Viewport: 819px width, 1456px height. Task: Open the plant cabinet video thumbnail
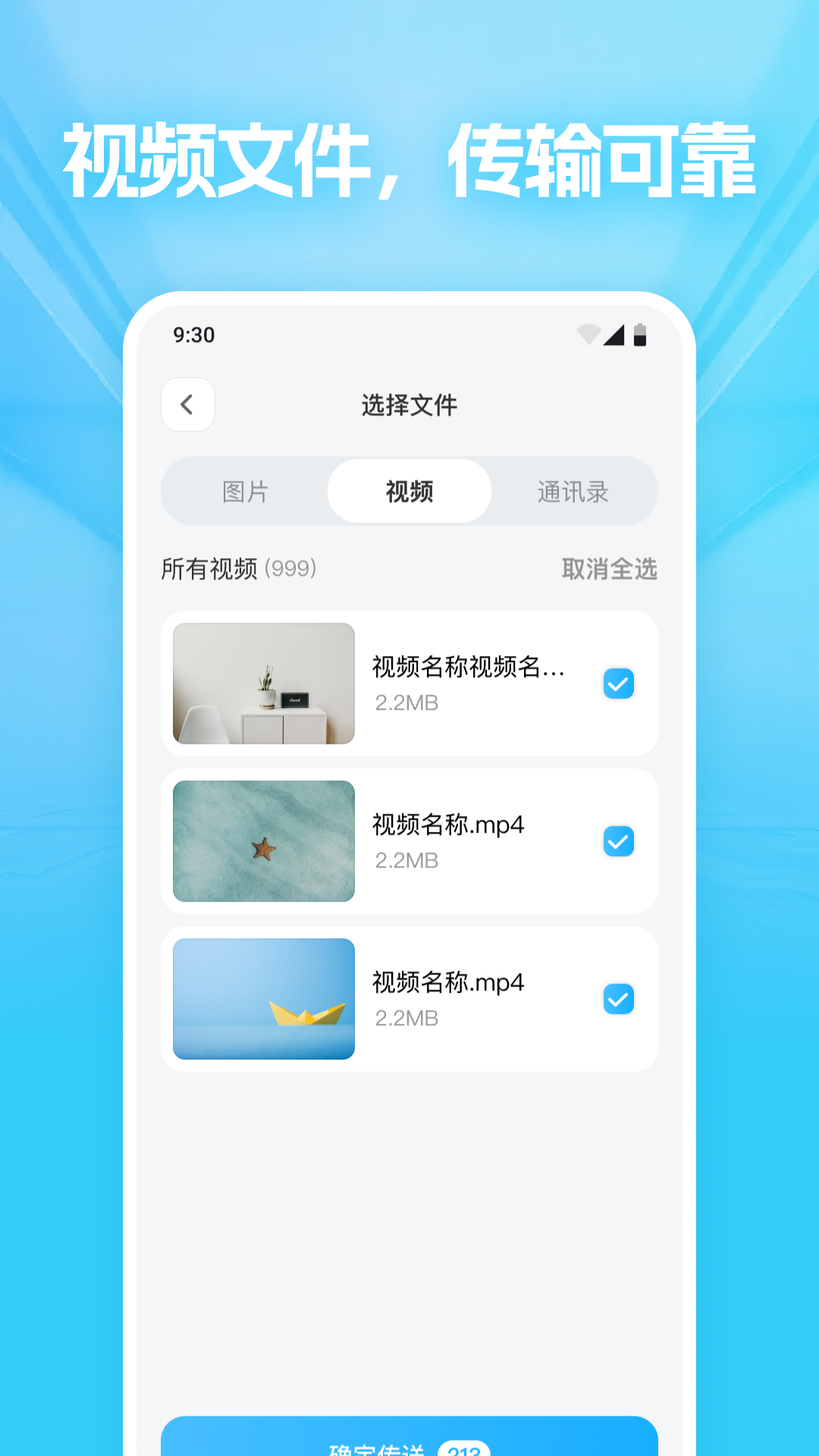pos(263,683)
